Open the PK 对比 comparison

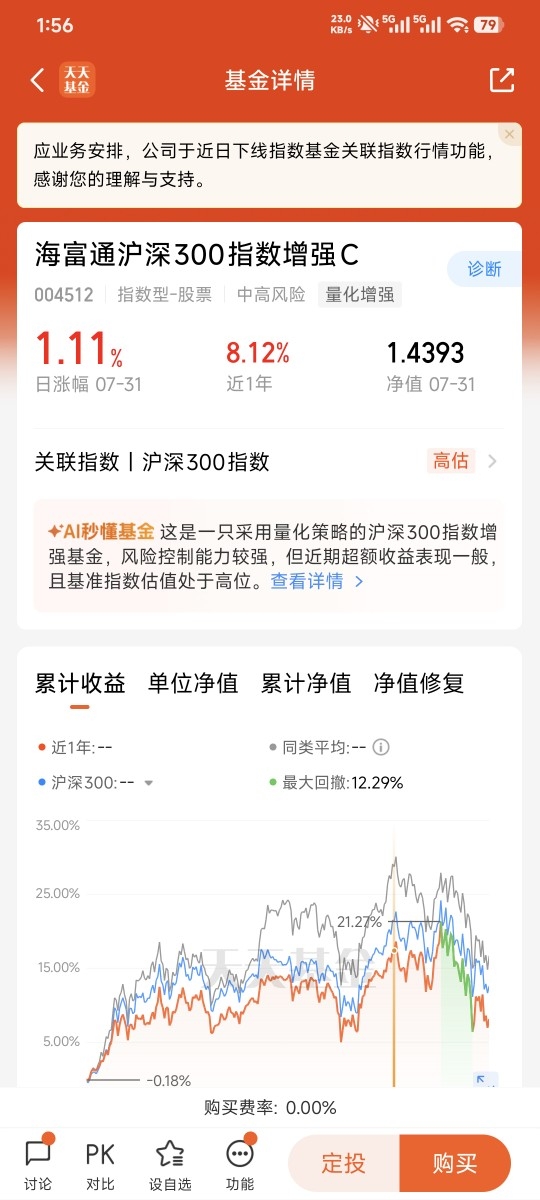coord(100,1164)
